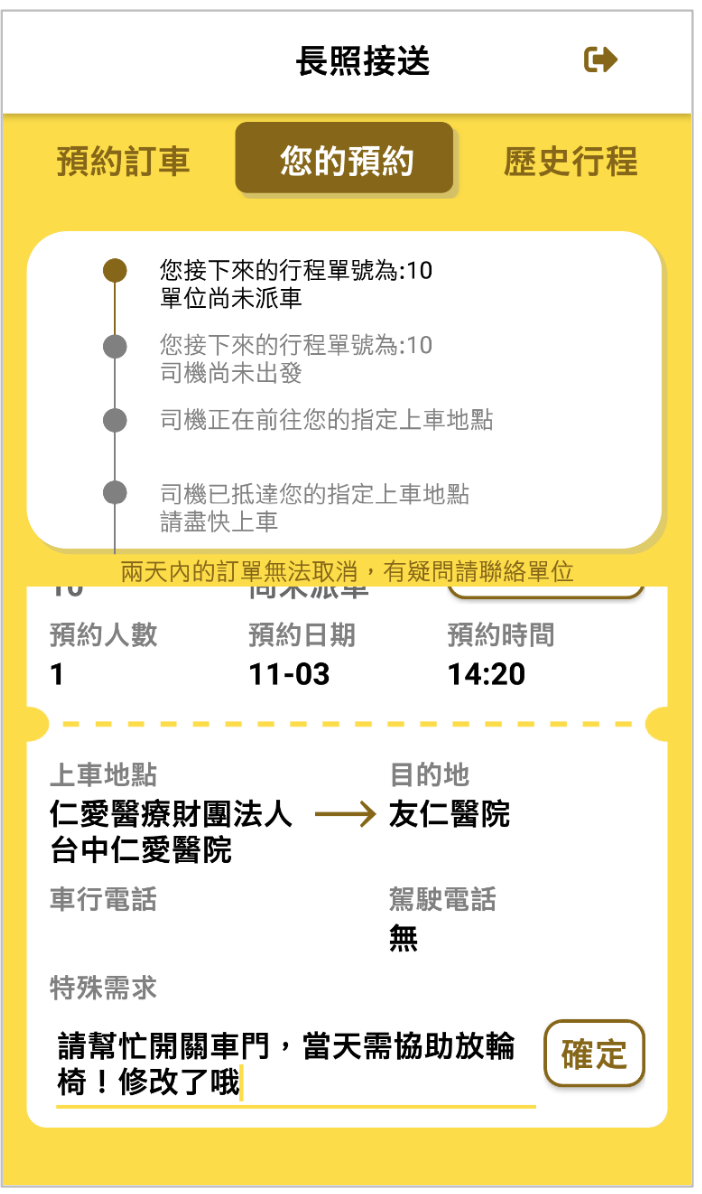Screen dimensions: 702x1194
Task: Open the 歷史行程 tab
Action: [570, 161]
